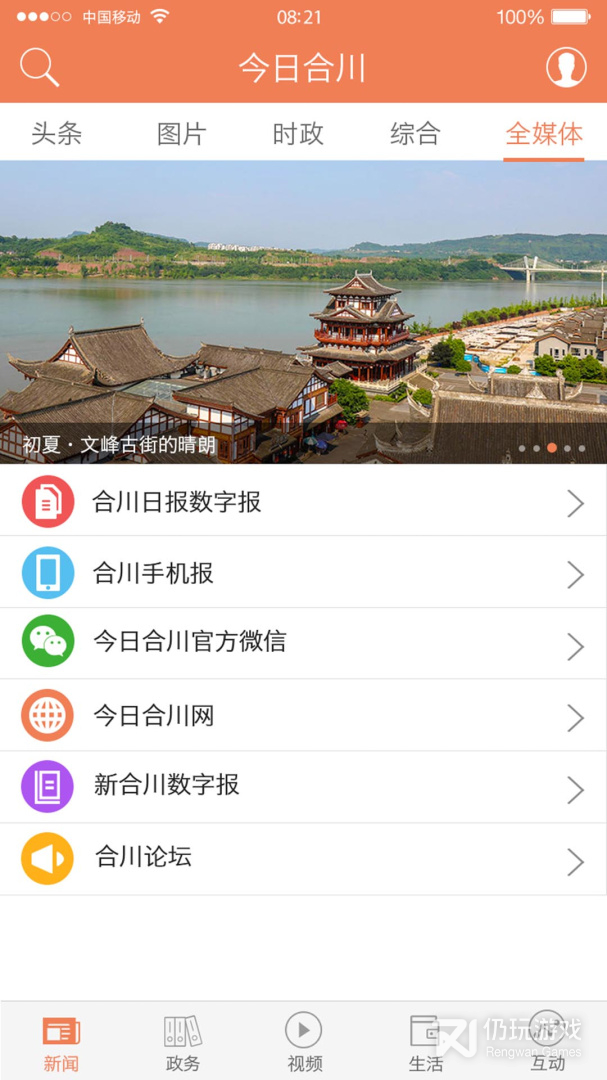The width and height of the screenshot is (607, 1080).
Task: Open the search magnifier icon
Action: coord(40,67)
